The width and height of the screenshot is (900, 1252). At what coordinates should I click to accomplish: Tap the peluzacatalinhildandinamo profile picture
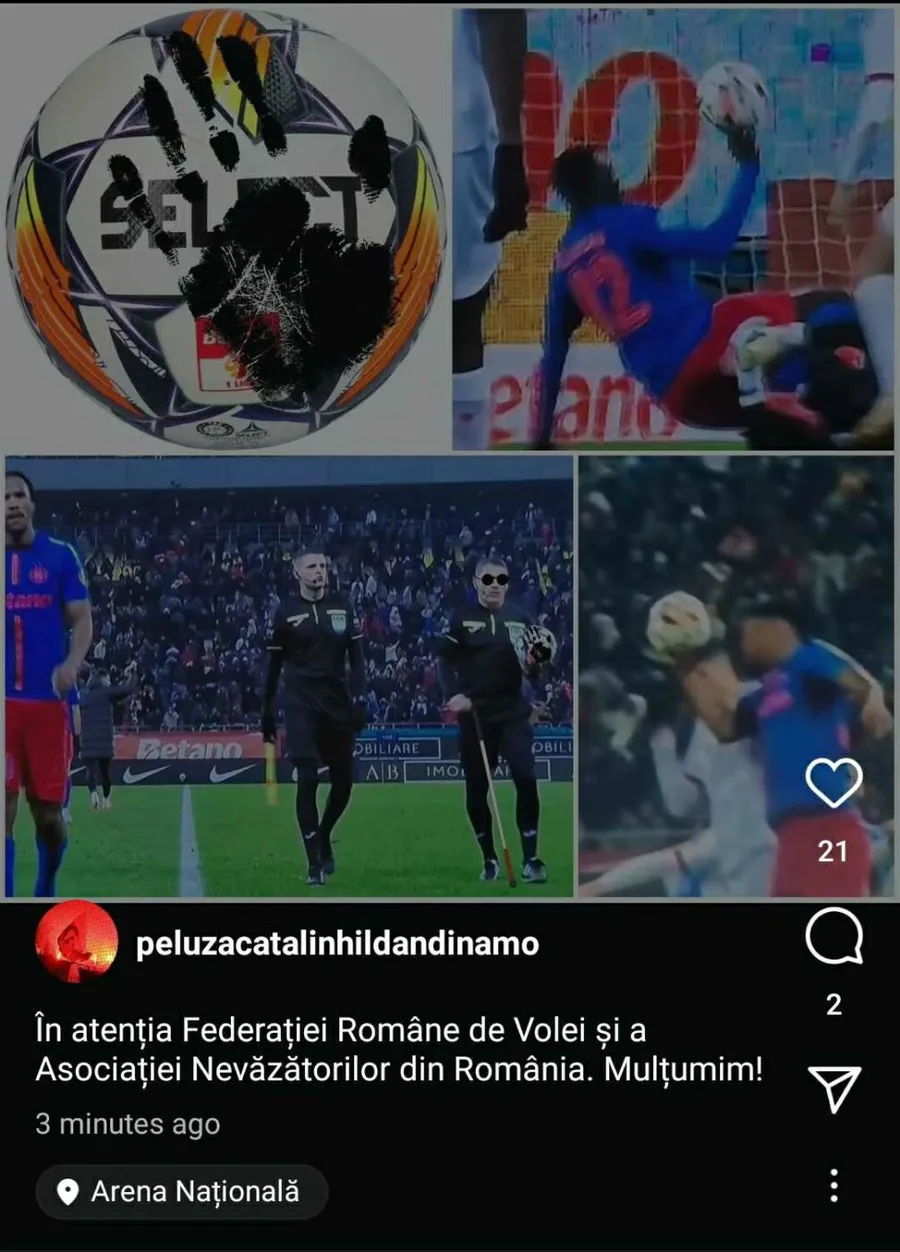(x=76, y=942)
